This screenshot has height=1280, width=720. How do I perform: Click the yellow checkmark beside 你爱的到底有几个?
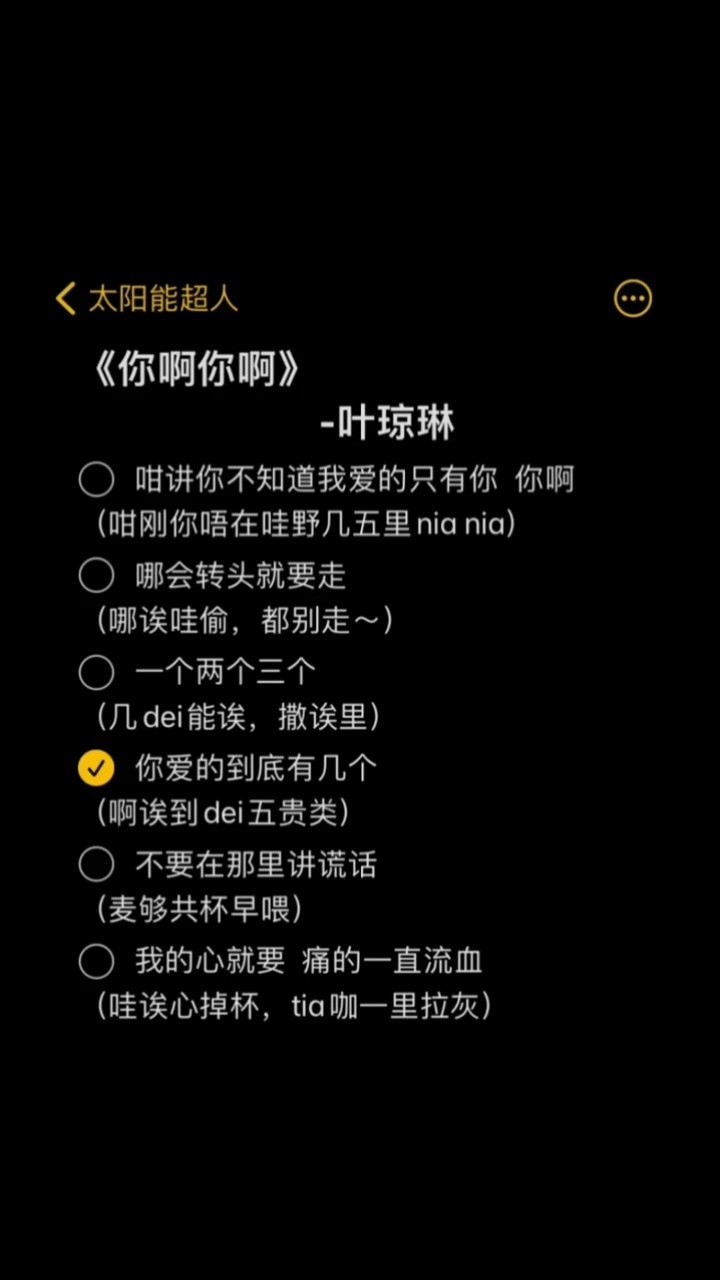pos(95,768)
